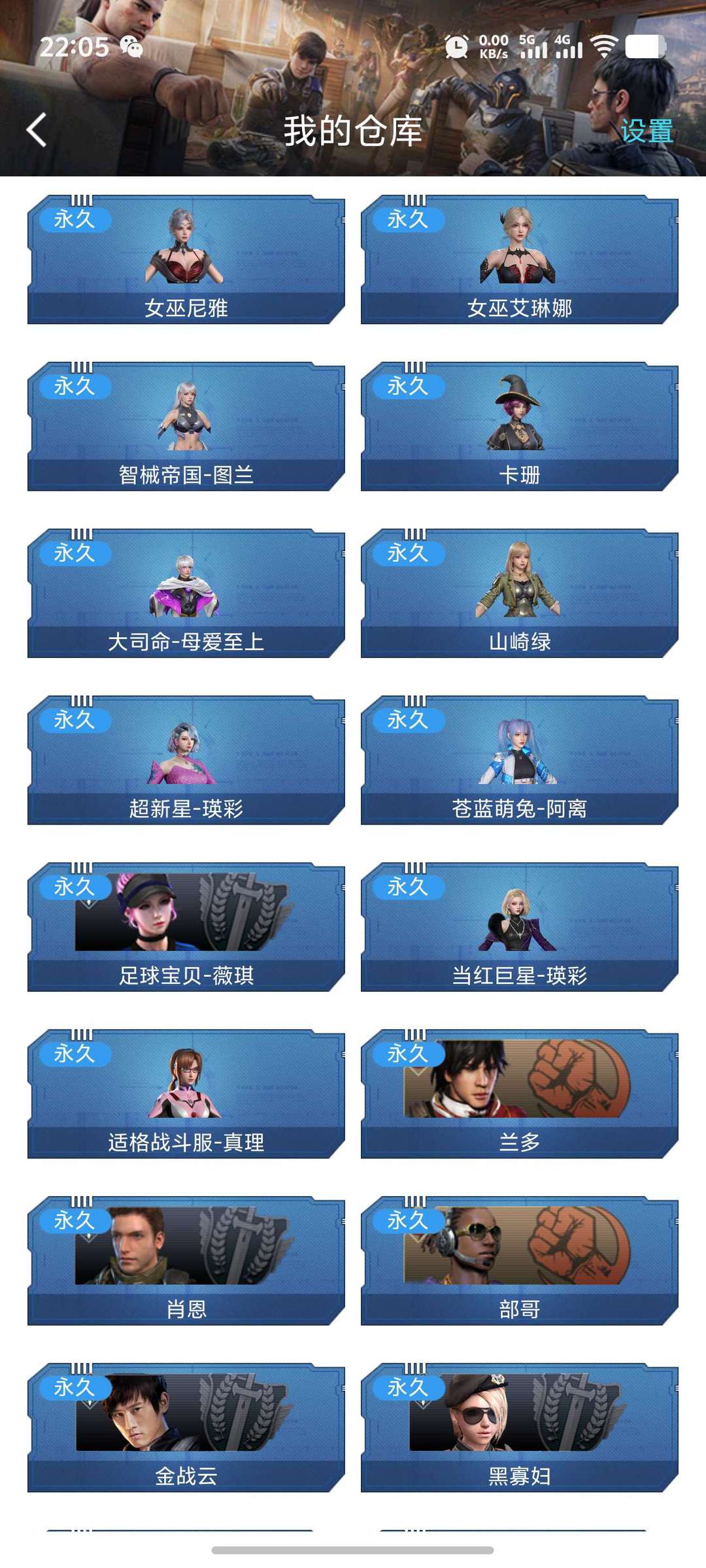Viewport: 706px width, 1568px height.
Task: View the 当红巨星-瑛彩 card
Action: [x=520, y=927]
